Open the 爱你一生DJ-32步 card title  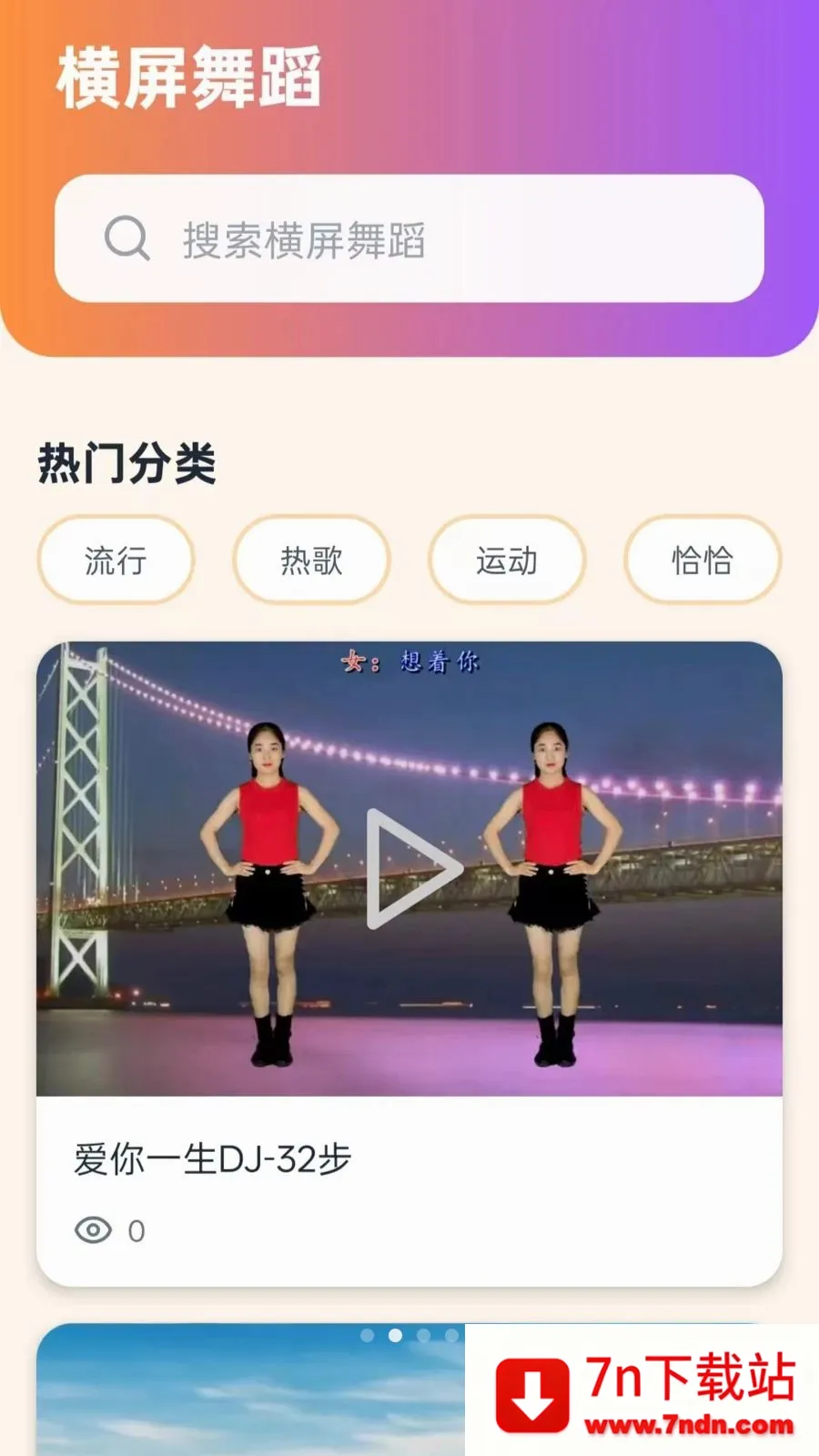click(x=212, y=1159)
